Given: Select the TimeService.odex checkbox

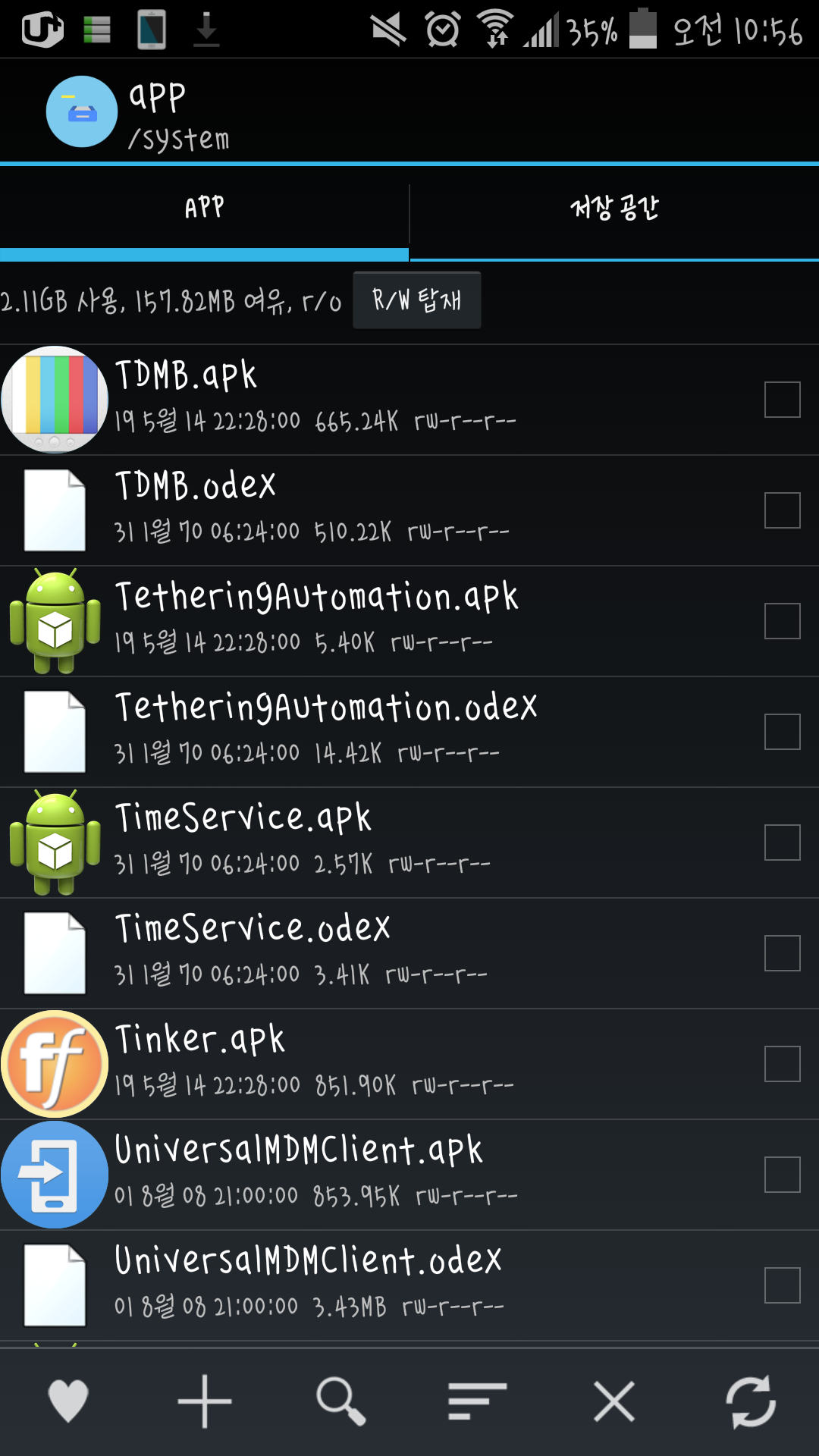Looking at the screenshot, I should pyautogui.click(x=782, y=953).
